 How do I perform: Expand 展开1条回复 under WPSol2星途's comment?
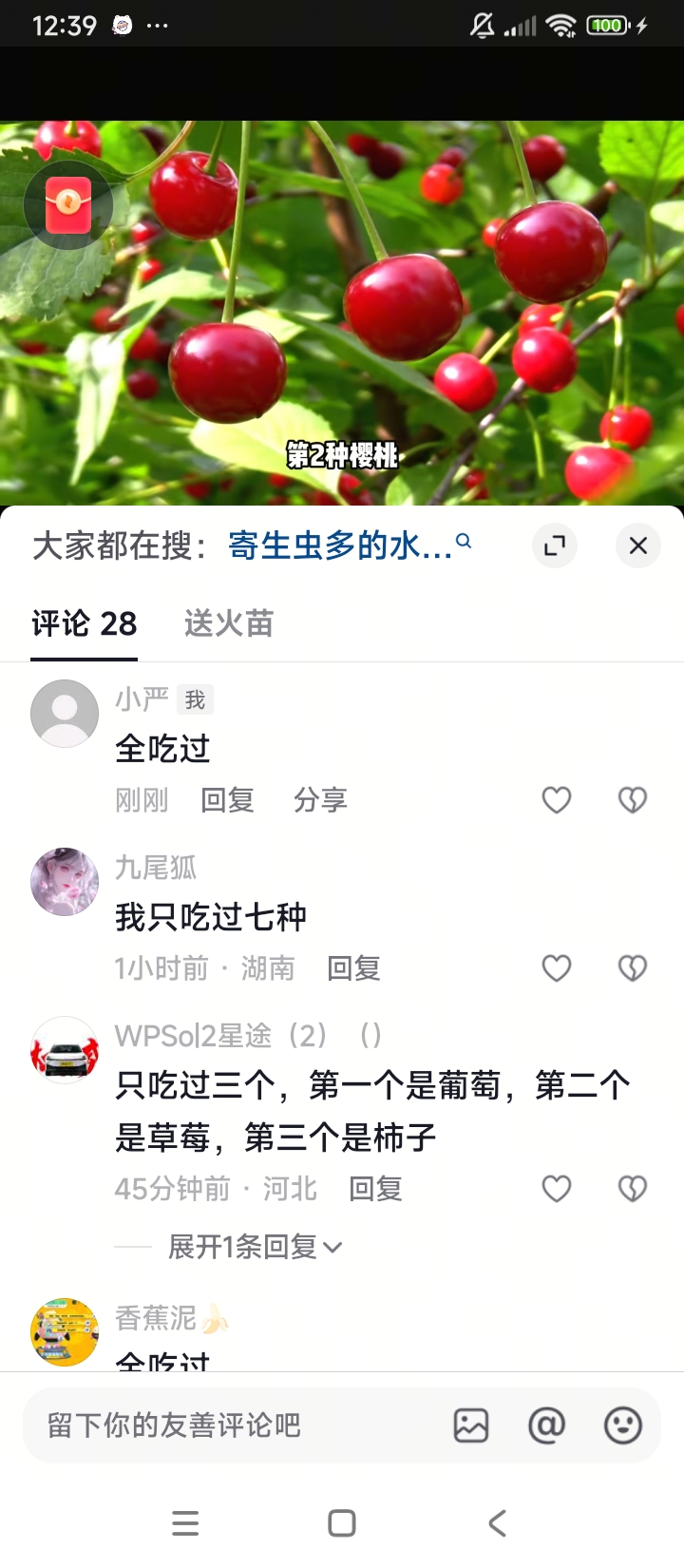[254, 1247]
